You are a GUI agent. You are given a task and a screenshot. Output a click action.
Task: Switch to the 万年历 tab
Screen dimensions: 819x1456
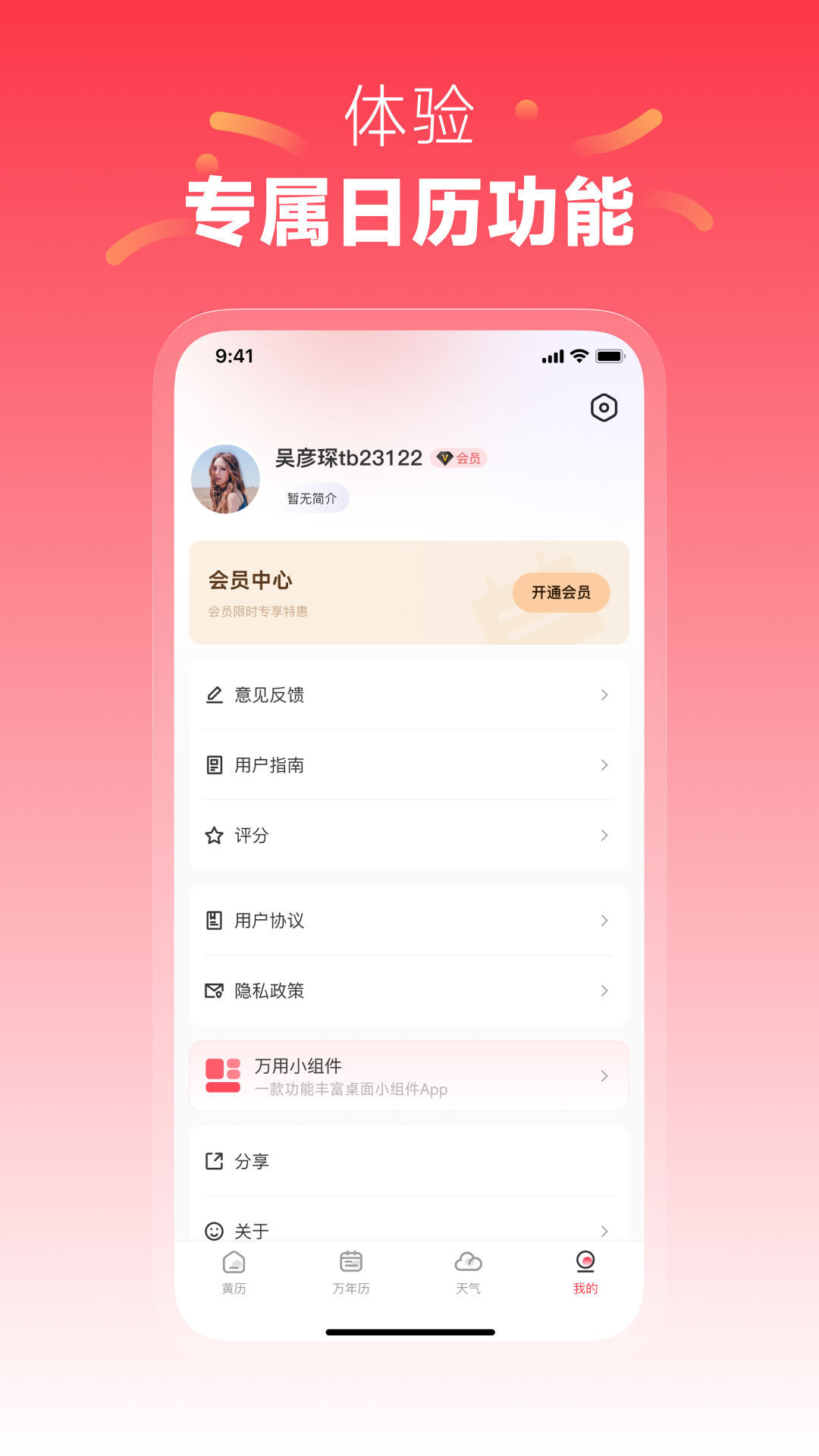350,1272
